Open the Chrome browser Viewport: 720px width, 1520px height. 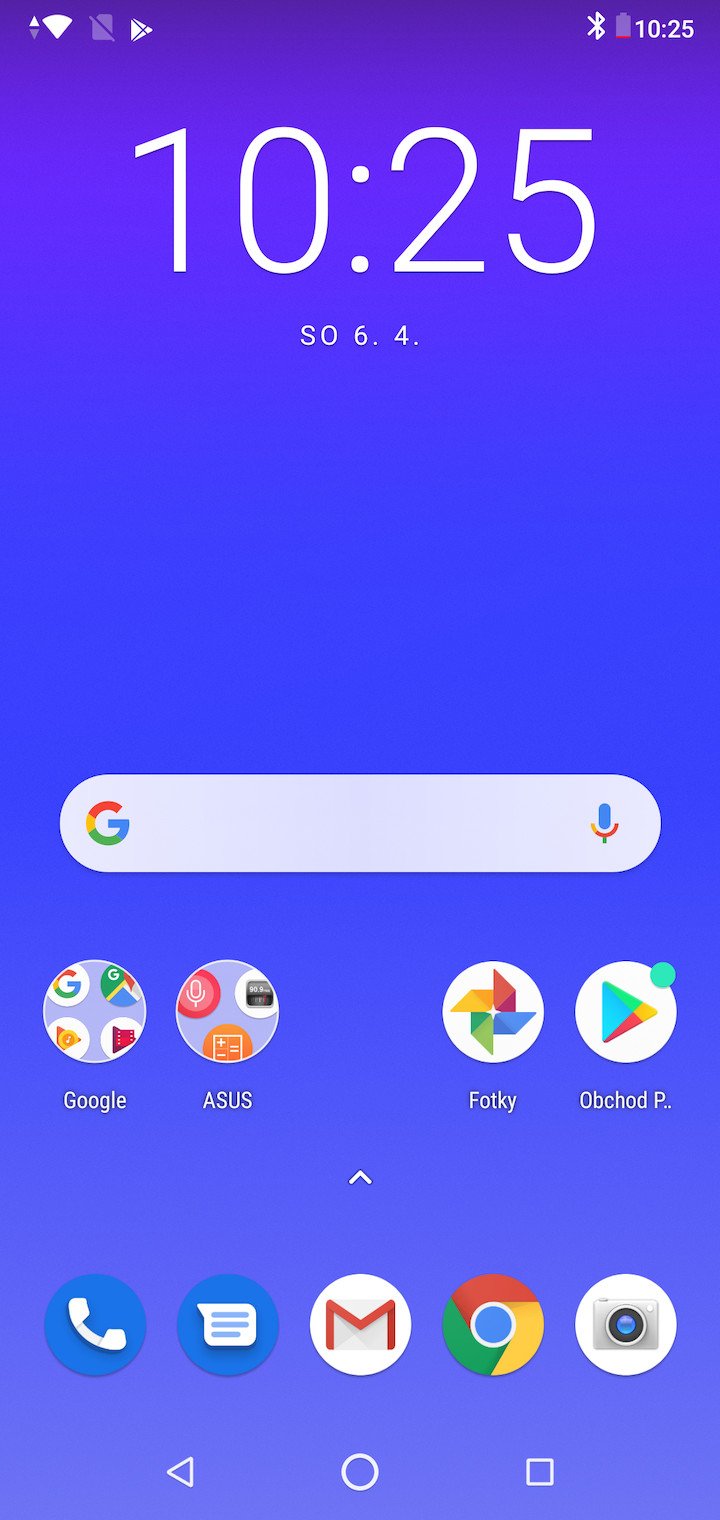493,1325
